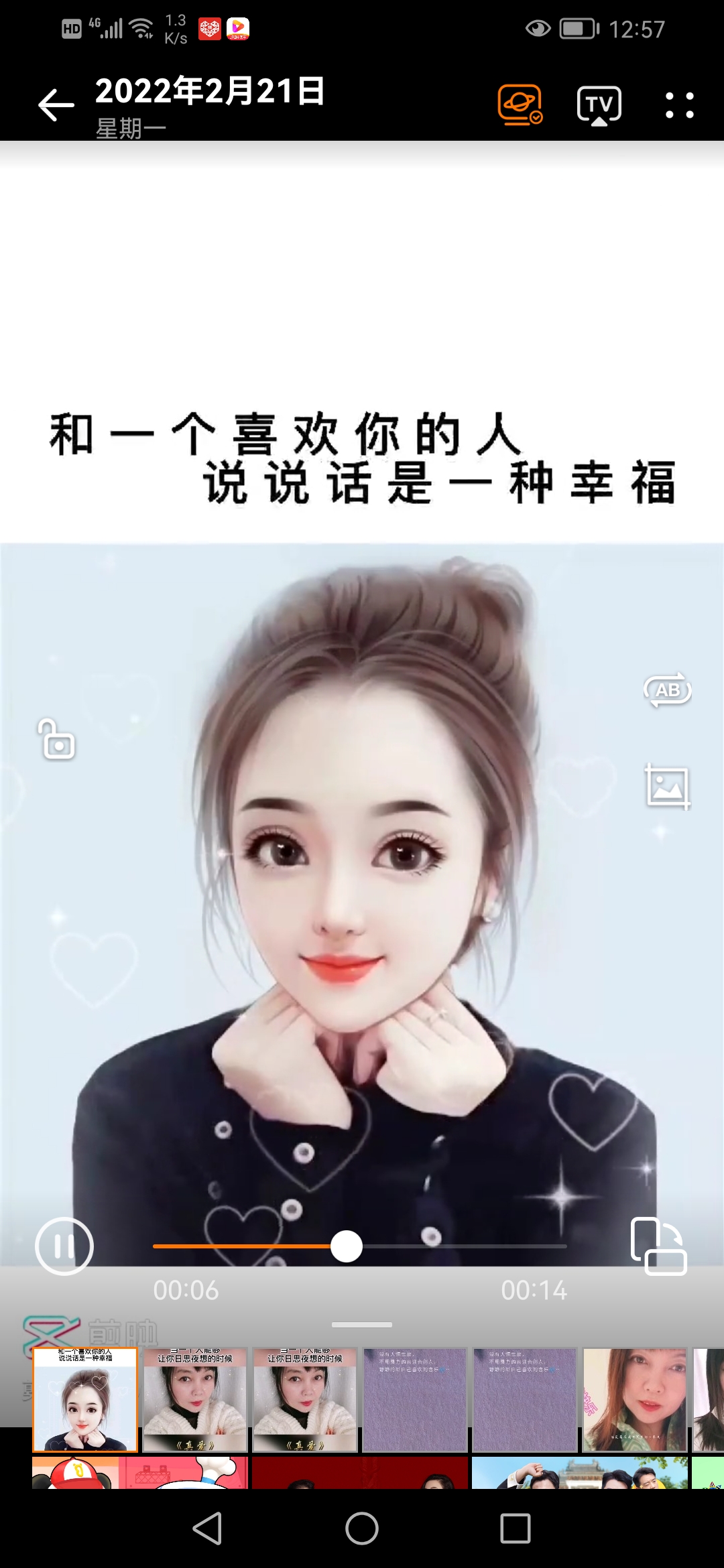Tap the system home button

362,1529
